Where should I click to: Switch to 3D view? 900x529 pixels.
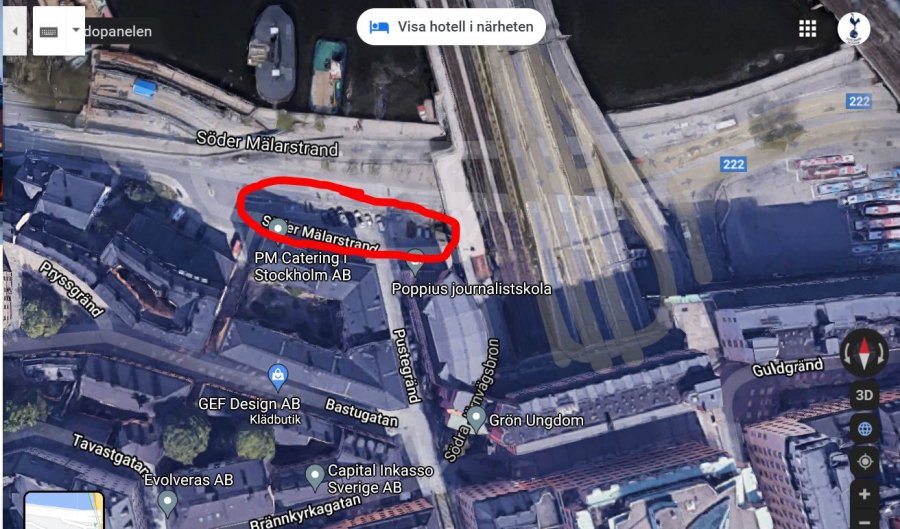click(864, 395)
